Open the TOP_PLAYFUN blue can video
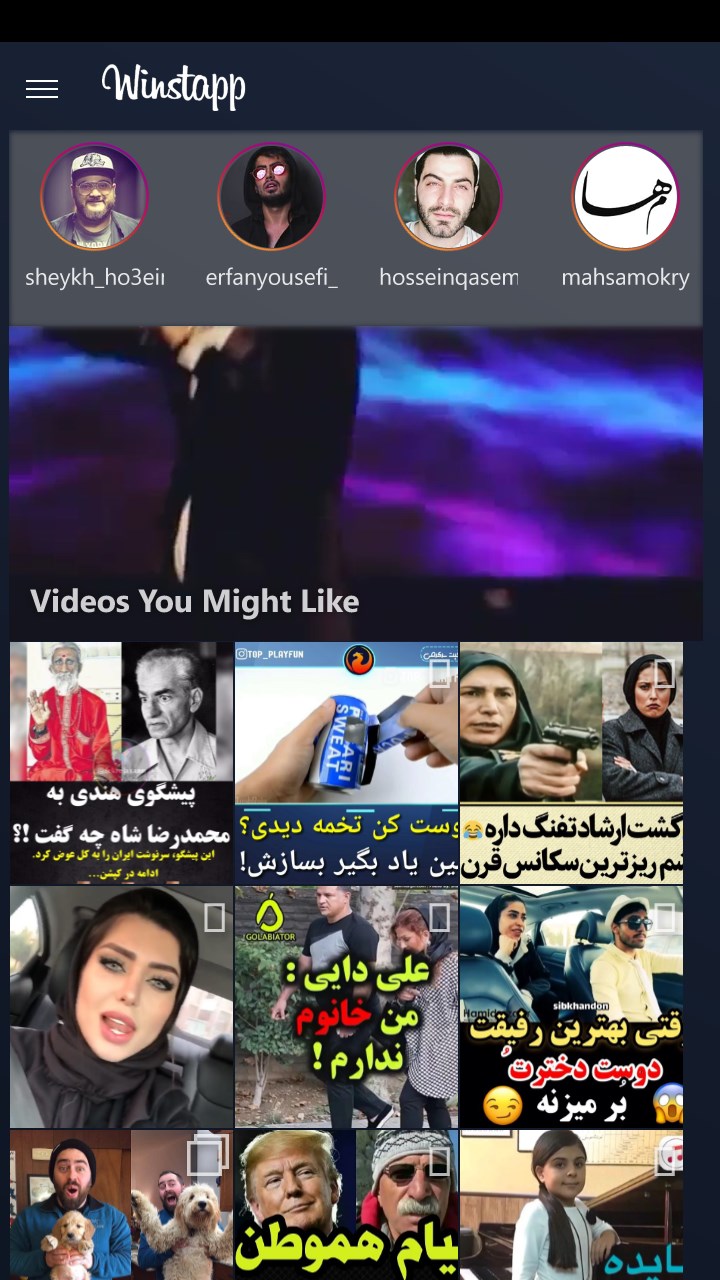The height and width of the screenshot is (1280, 720). click(x=346, y=763)
